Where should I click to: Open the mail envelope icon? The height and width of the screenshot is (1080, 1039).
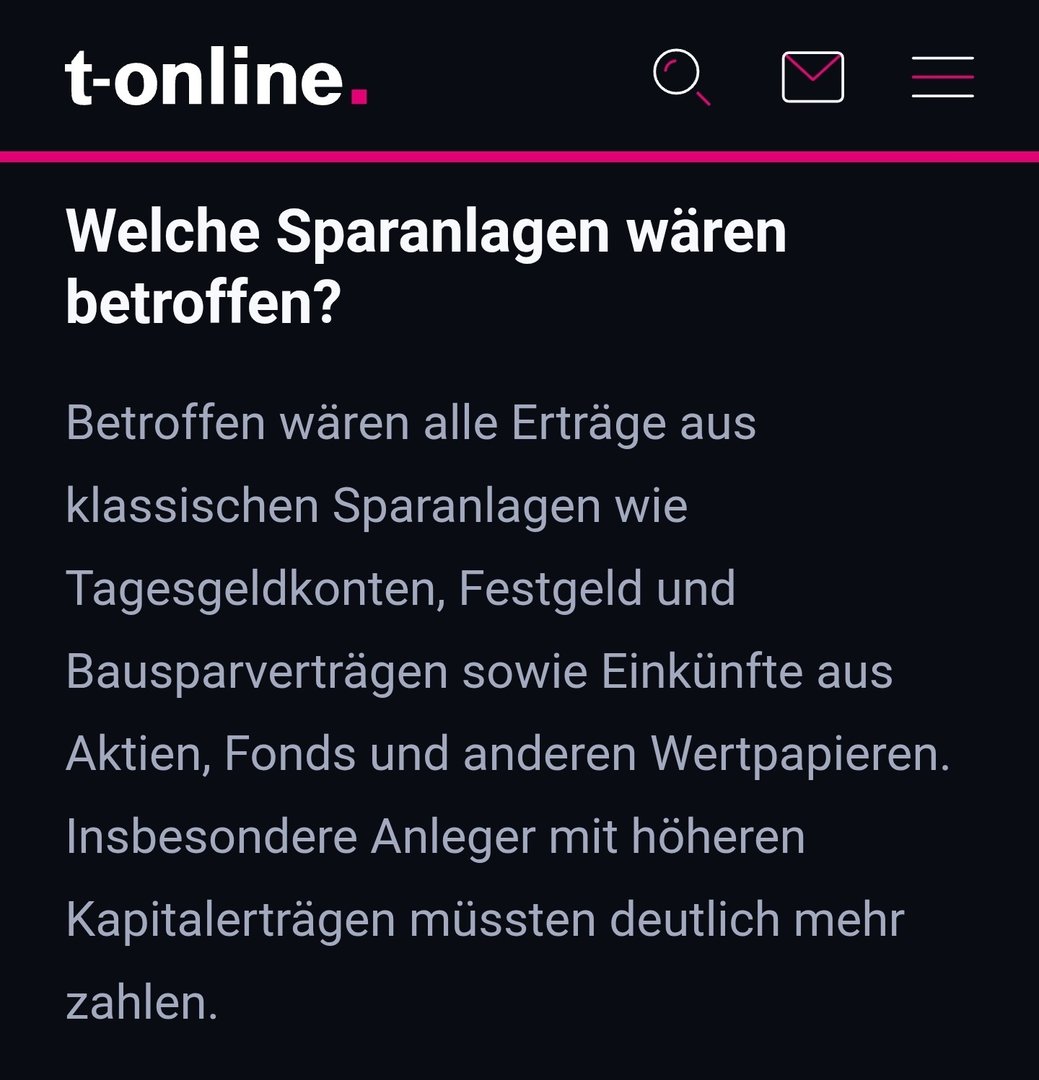tap(812, 78)
